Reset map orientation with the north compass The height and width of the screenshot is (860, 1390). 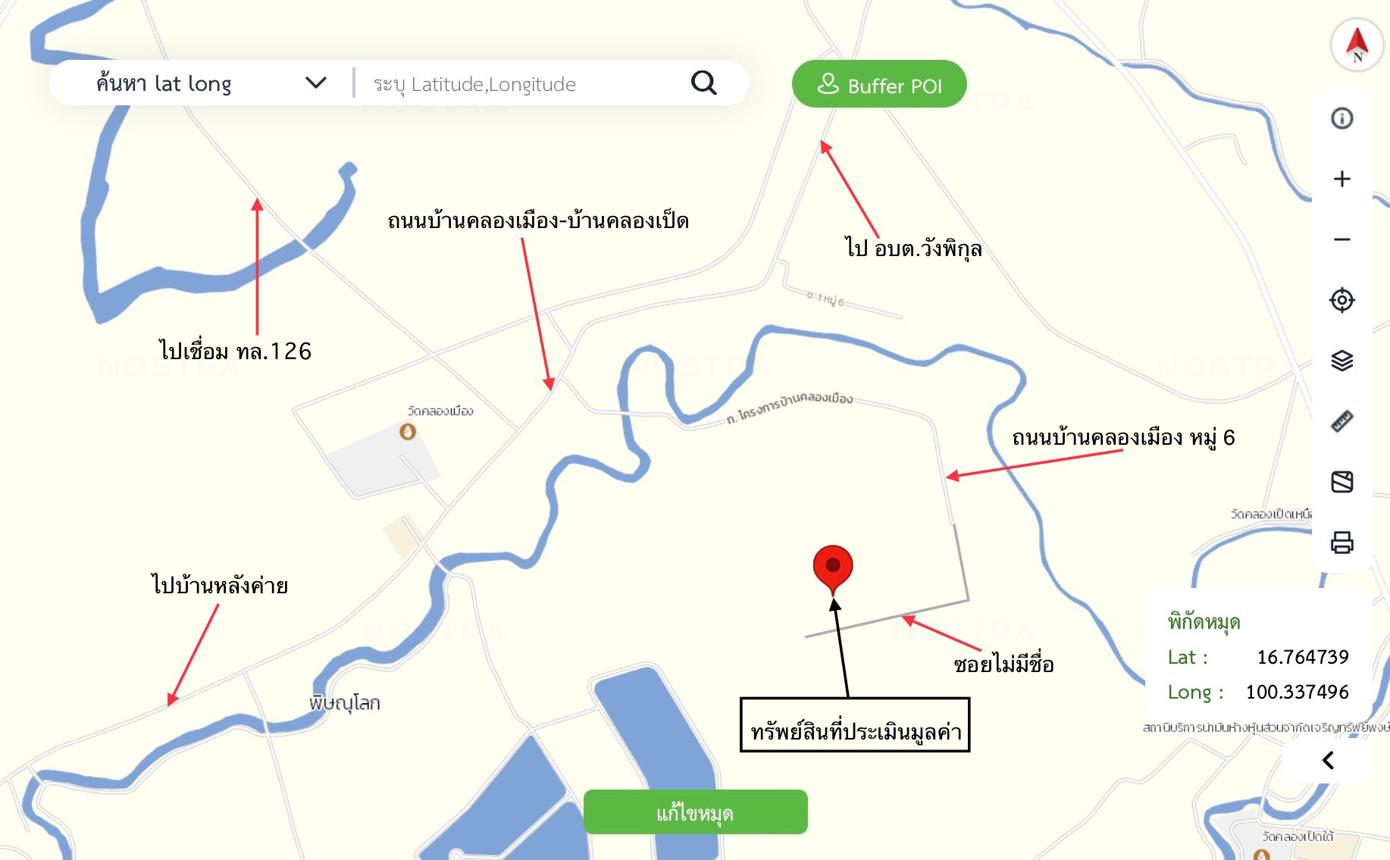coord(1356,45)
